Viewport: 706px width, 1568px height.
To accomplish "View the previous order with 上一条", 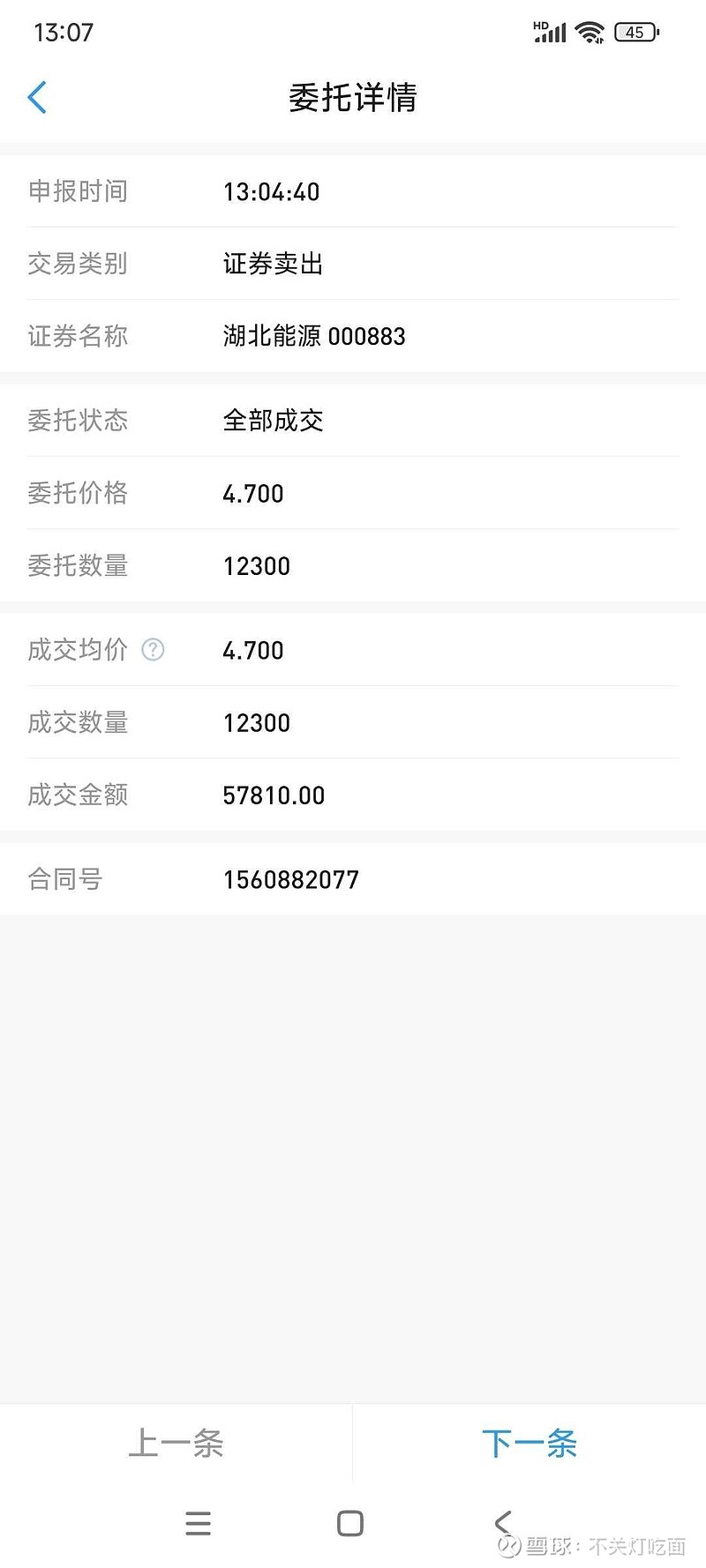I will coord(176,1444).
